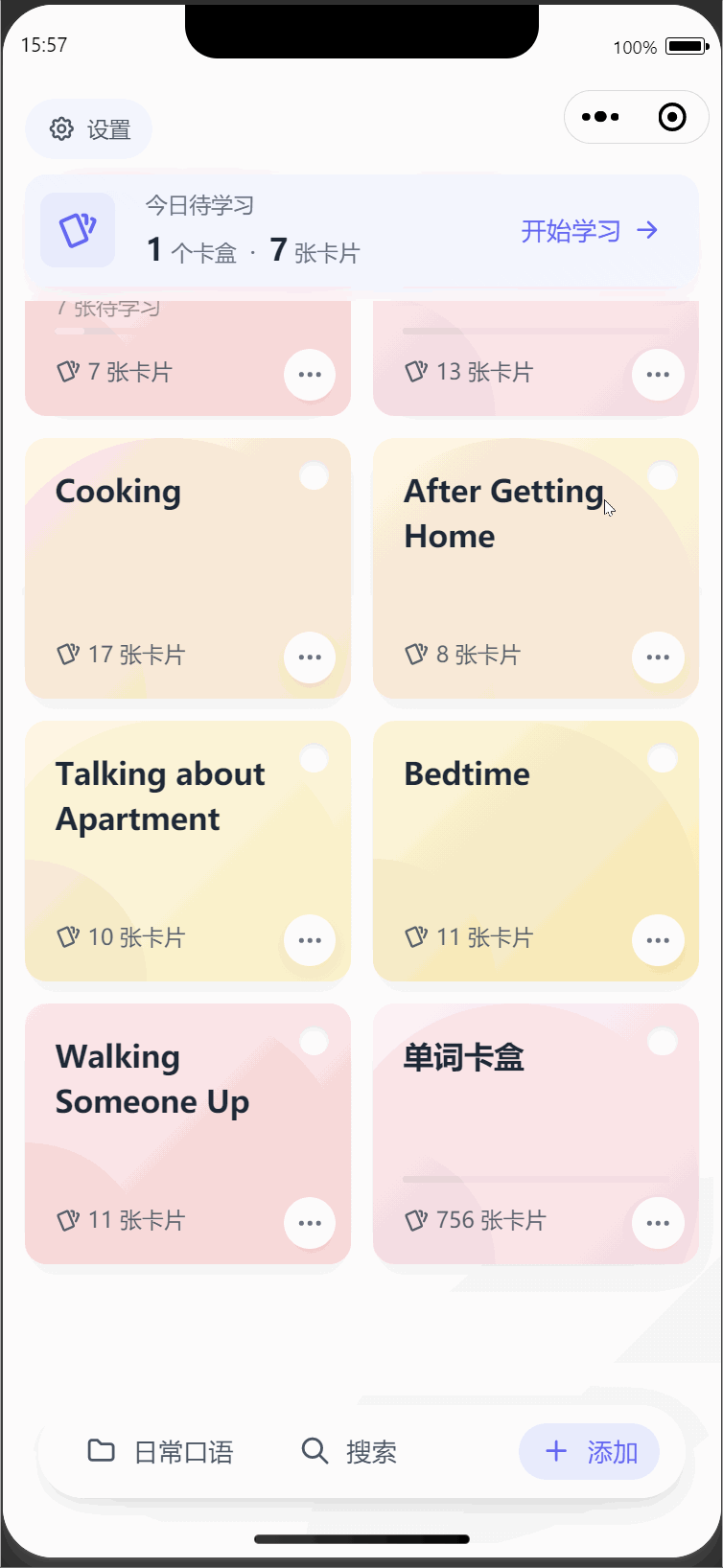Open the more options menu on Cooking card
Screen dimensions: 723x1568
click(309, 657)
